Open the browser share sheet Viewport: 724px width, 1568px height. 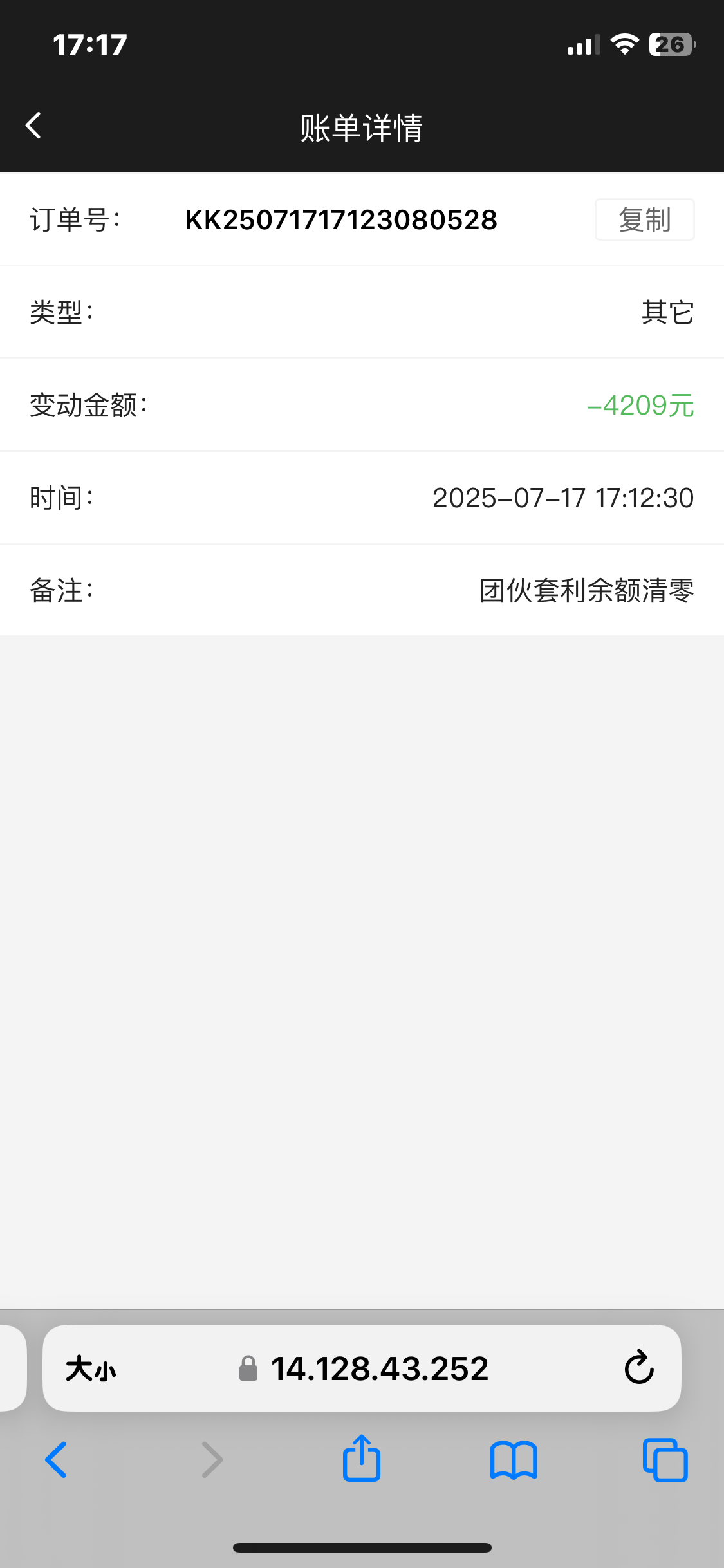pos(362,1459)
